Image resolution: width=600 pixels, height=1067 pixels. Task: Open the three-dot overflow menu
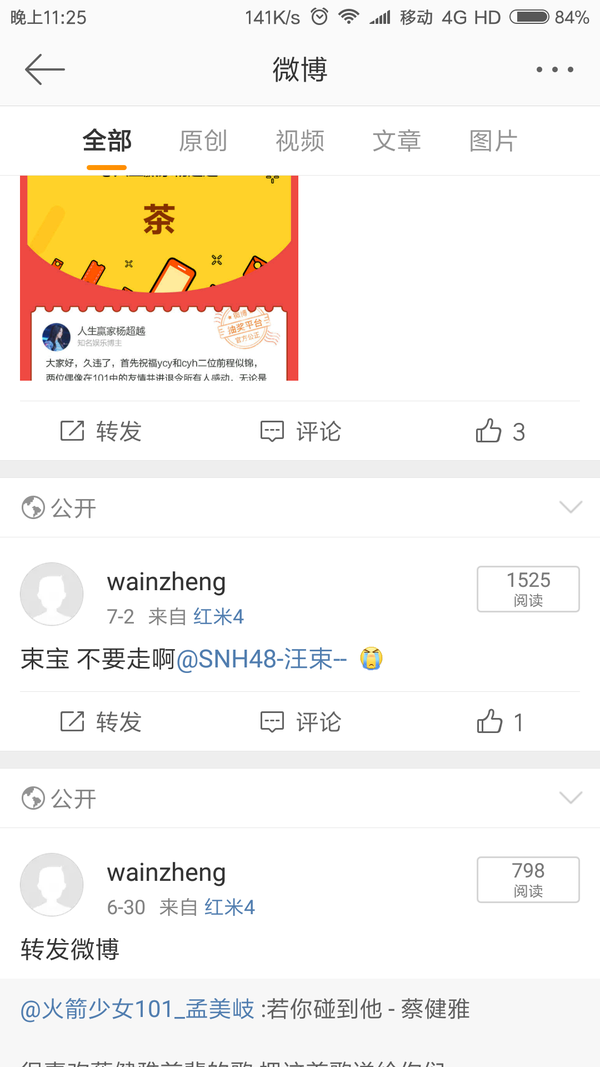554,69
